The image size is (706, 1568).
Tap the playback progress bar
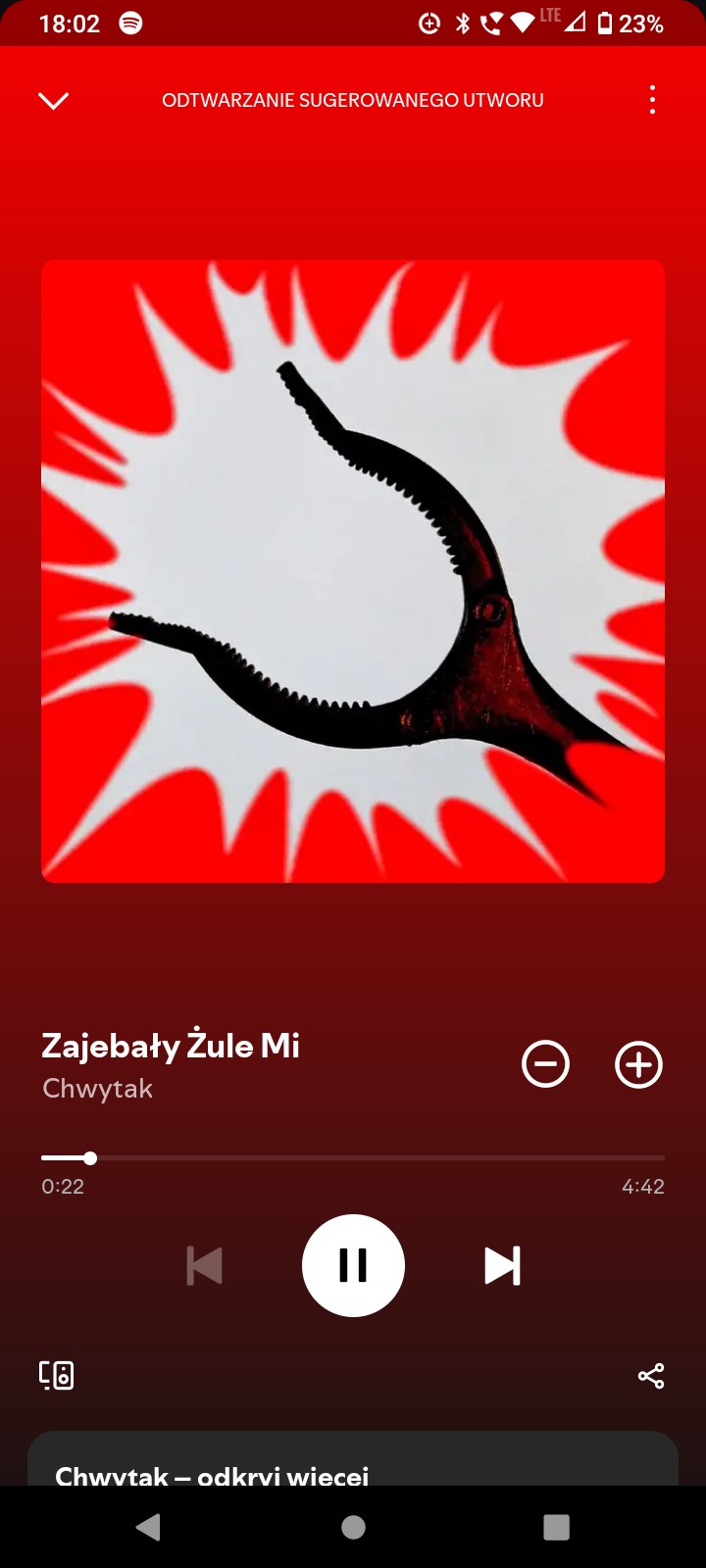pyautogui.click(x=353, y=1158)
